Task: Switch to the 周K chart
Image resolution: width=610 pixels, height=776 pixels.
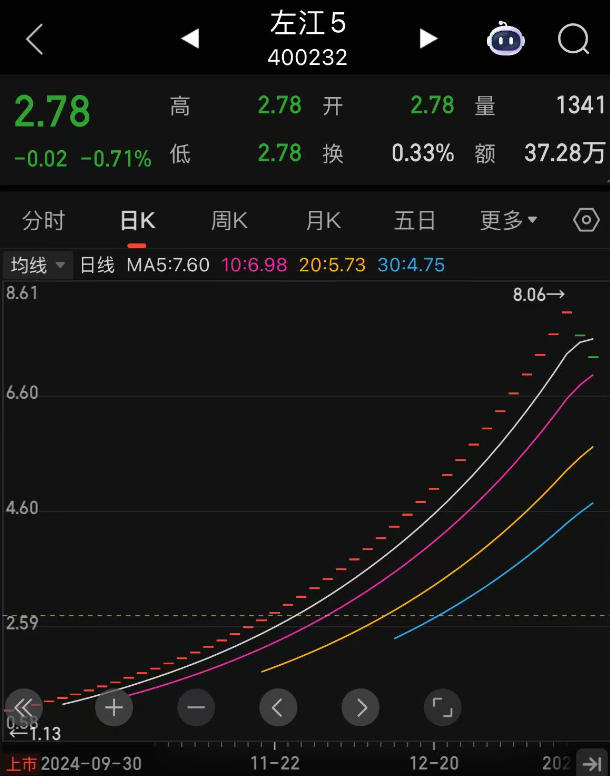Action: click(x=229, y=221)
